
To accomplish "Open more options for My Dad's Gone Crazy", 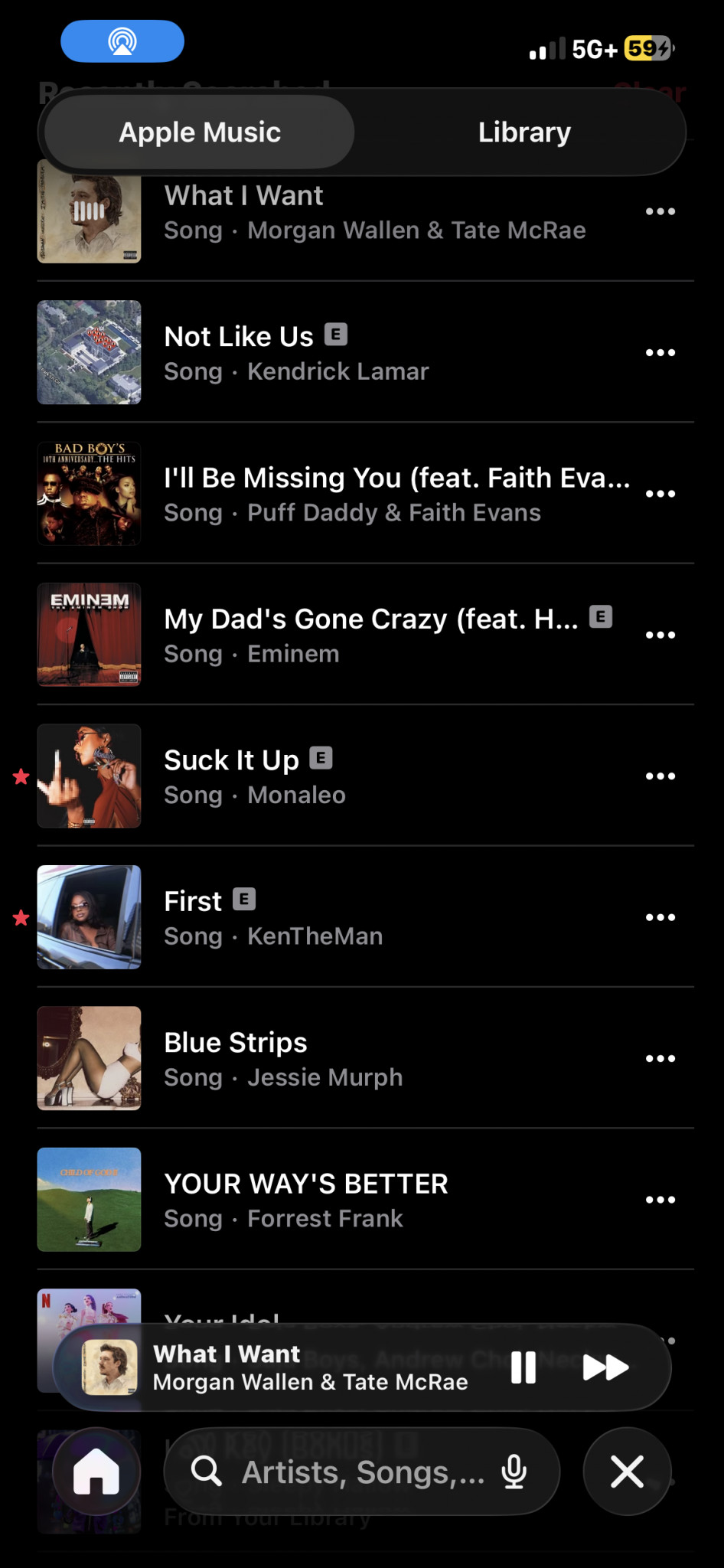I will pyautogui.click(x=660, y=635).
